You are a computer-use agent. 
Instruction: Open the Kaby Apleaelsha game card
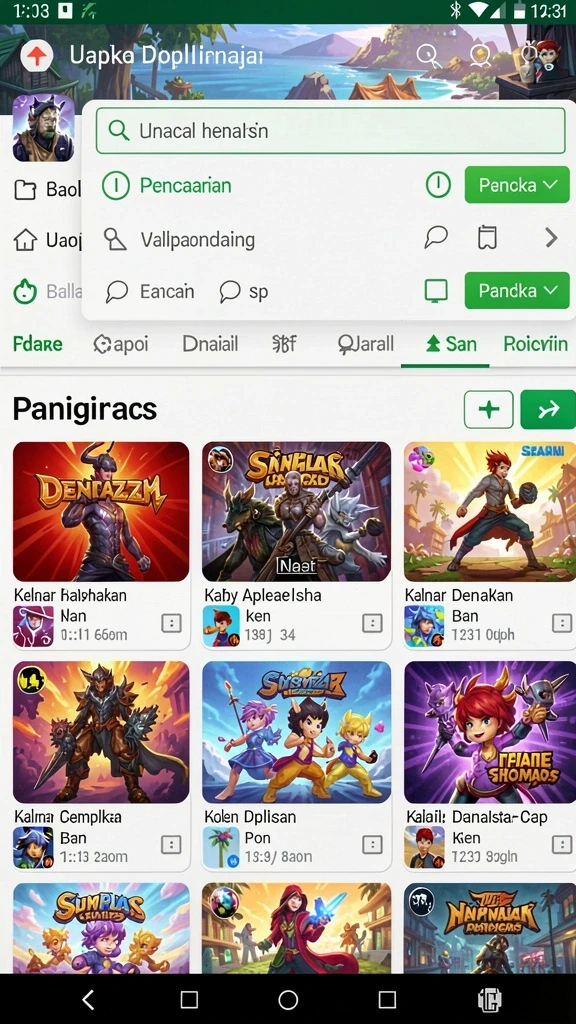coord(296,545)
